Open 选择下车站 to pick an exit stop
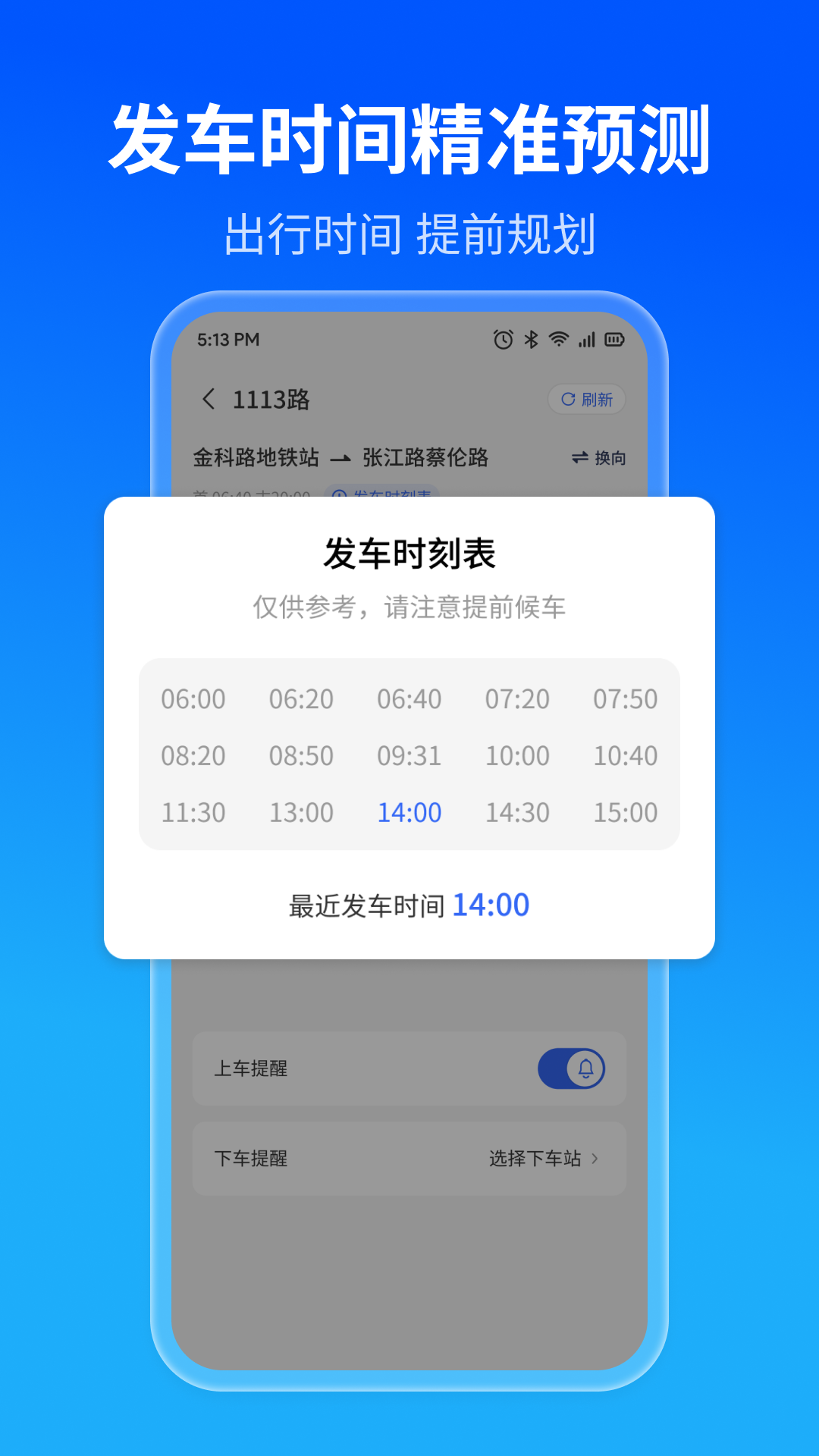The image size is (819, 1456). click(535, 1158)
